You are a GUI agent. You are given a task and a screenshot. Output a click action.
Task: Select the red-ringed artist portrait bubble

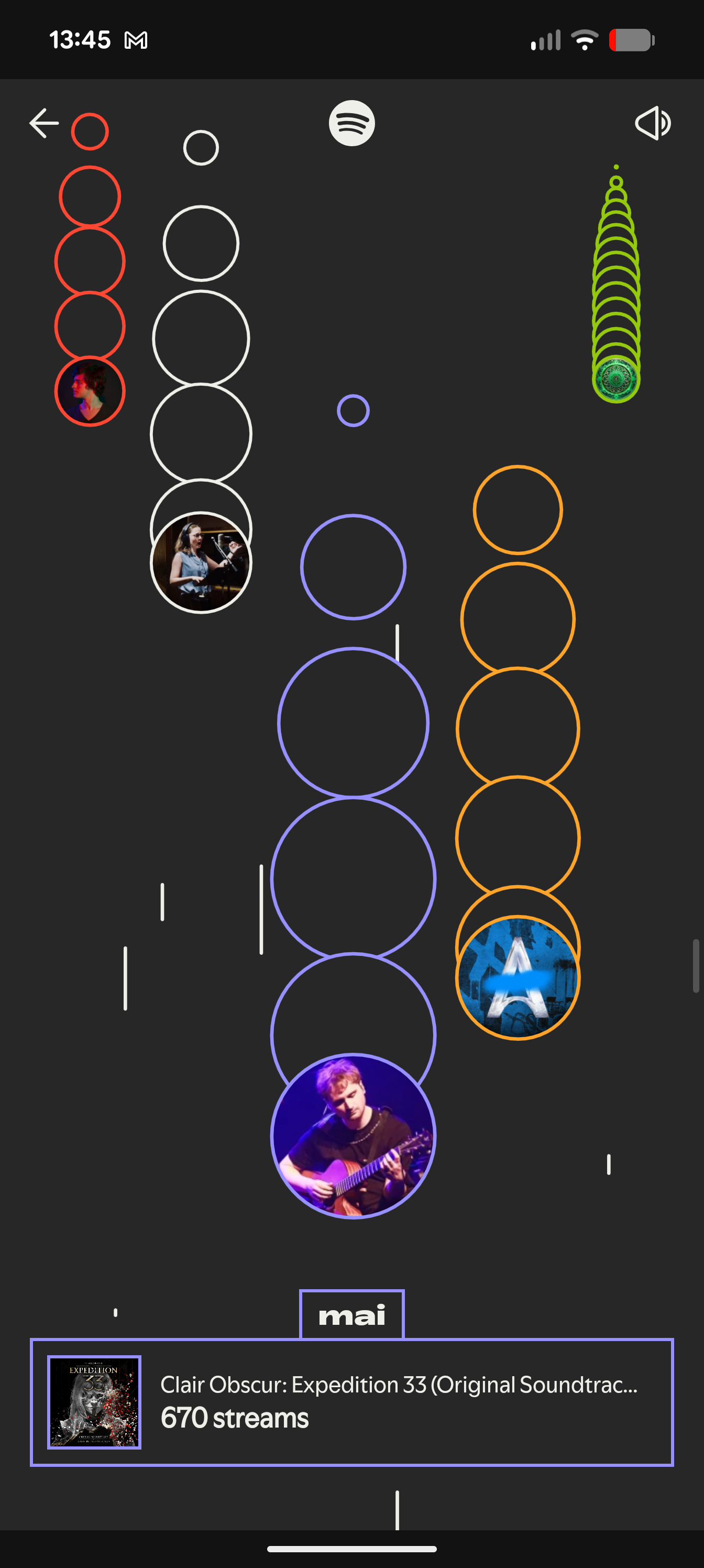tap(90, 391)
